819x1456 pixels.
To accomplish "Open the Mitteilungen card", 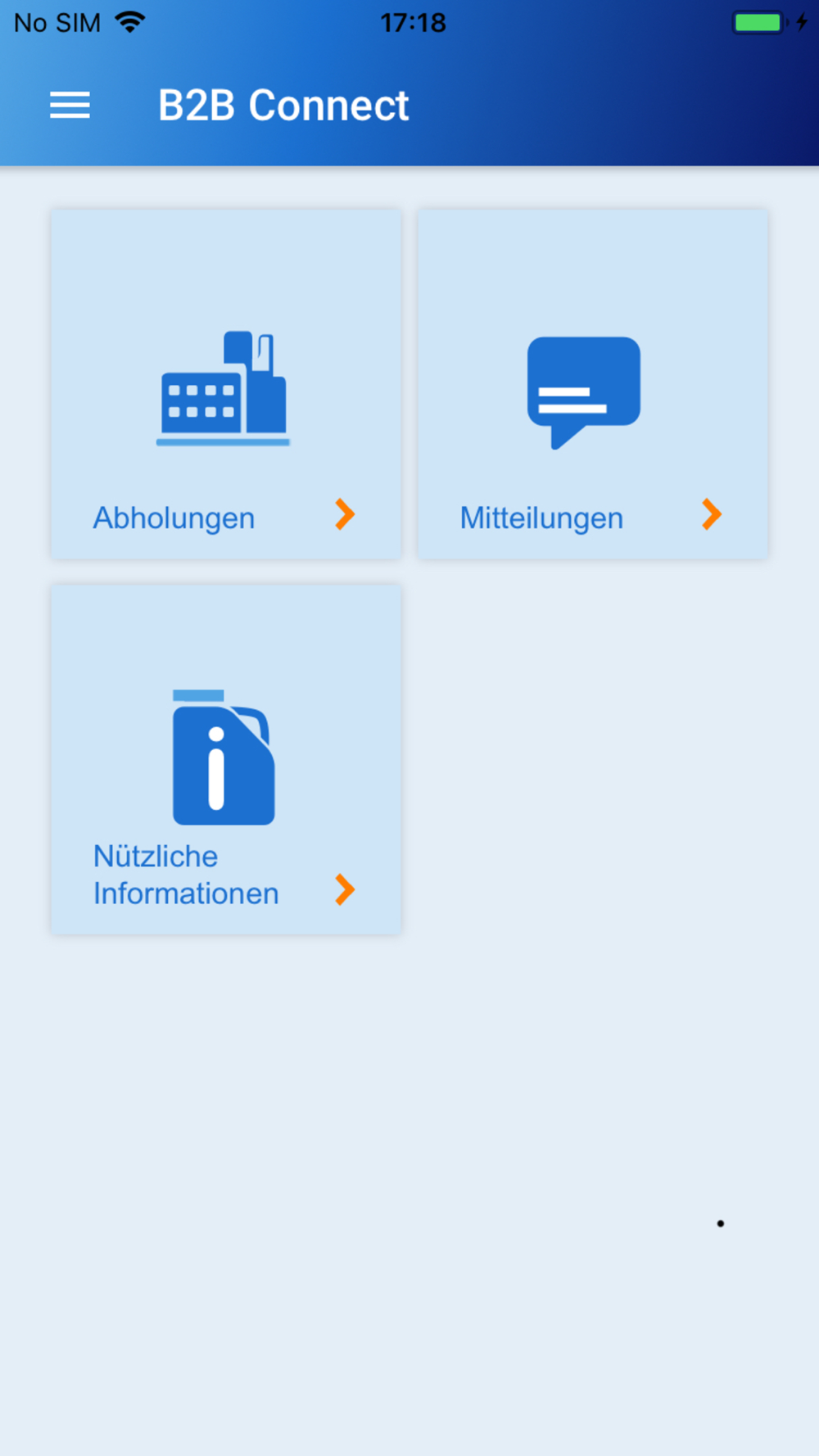I will click(x=592, y=385).
